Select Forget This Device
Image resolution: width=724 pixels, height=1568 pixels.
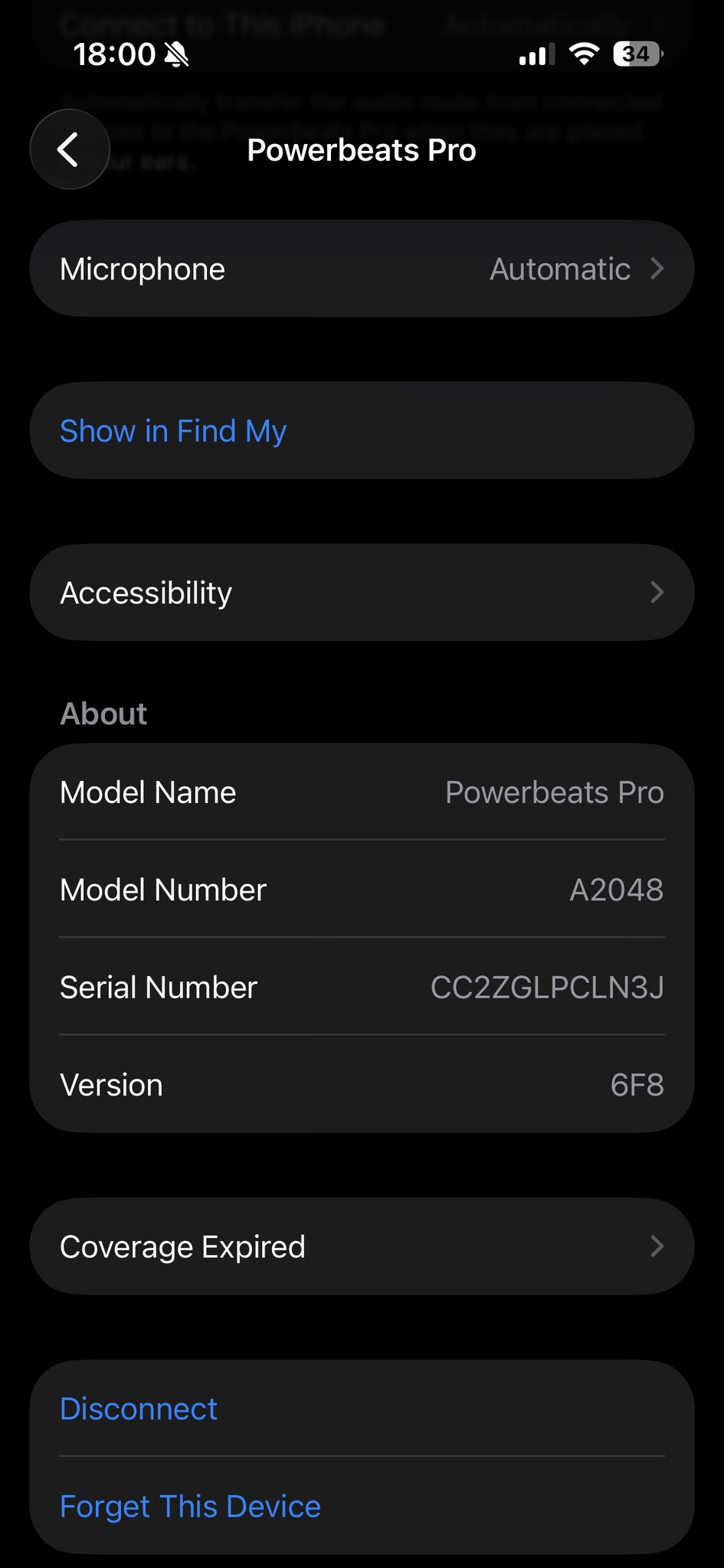190,1506
